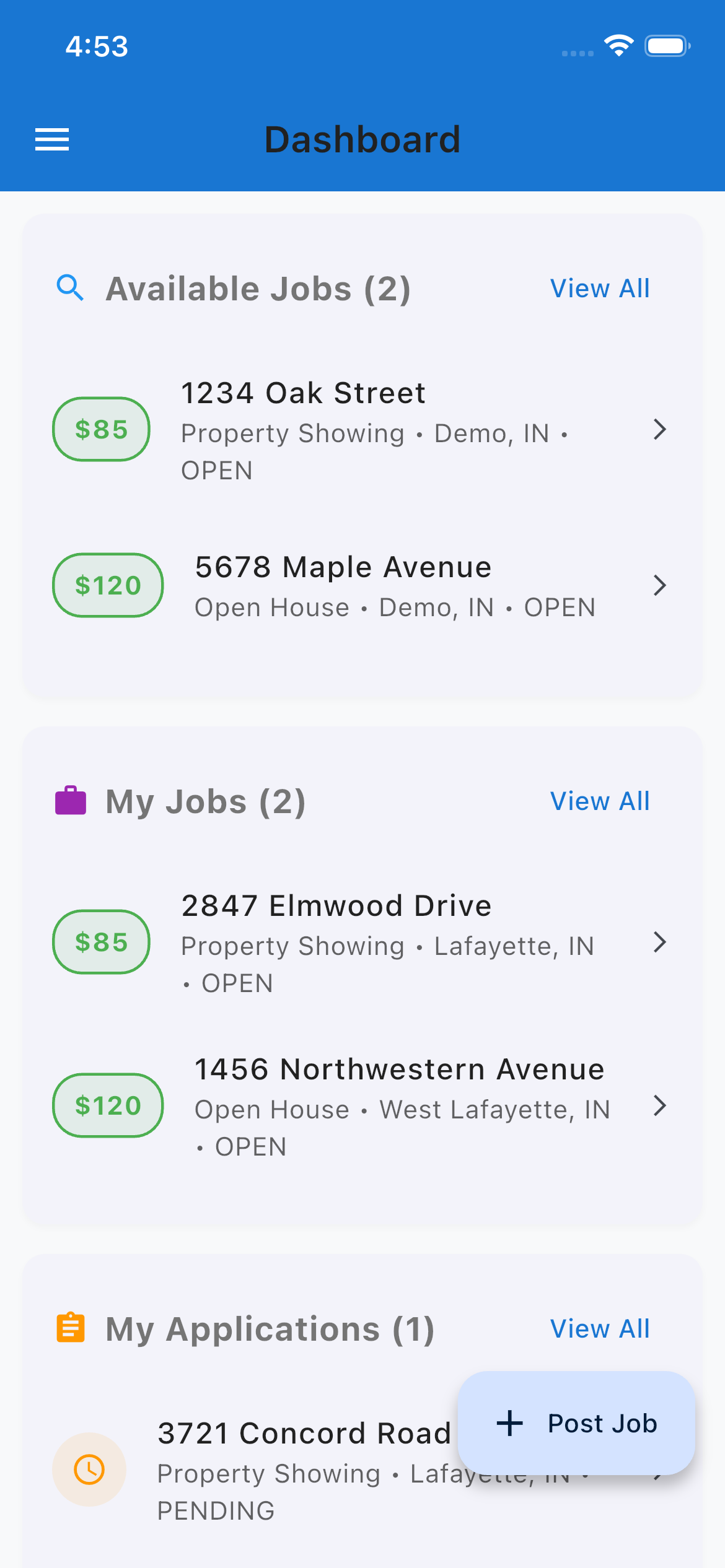
Task: Open the hamburger navigation menu
Action: pos(51,139)
